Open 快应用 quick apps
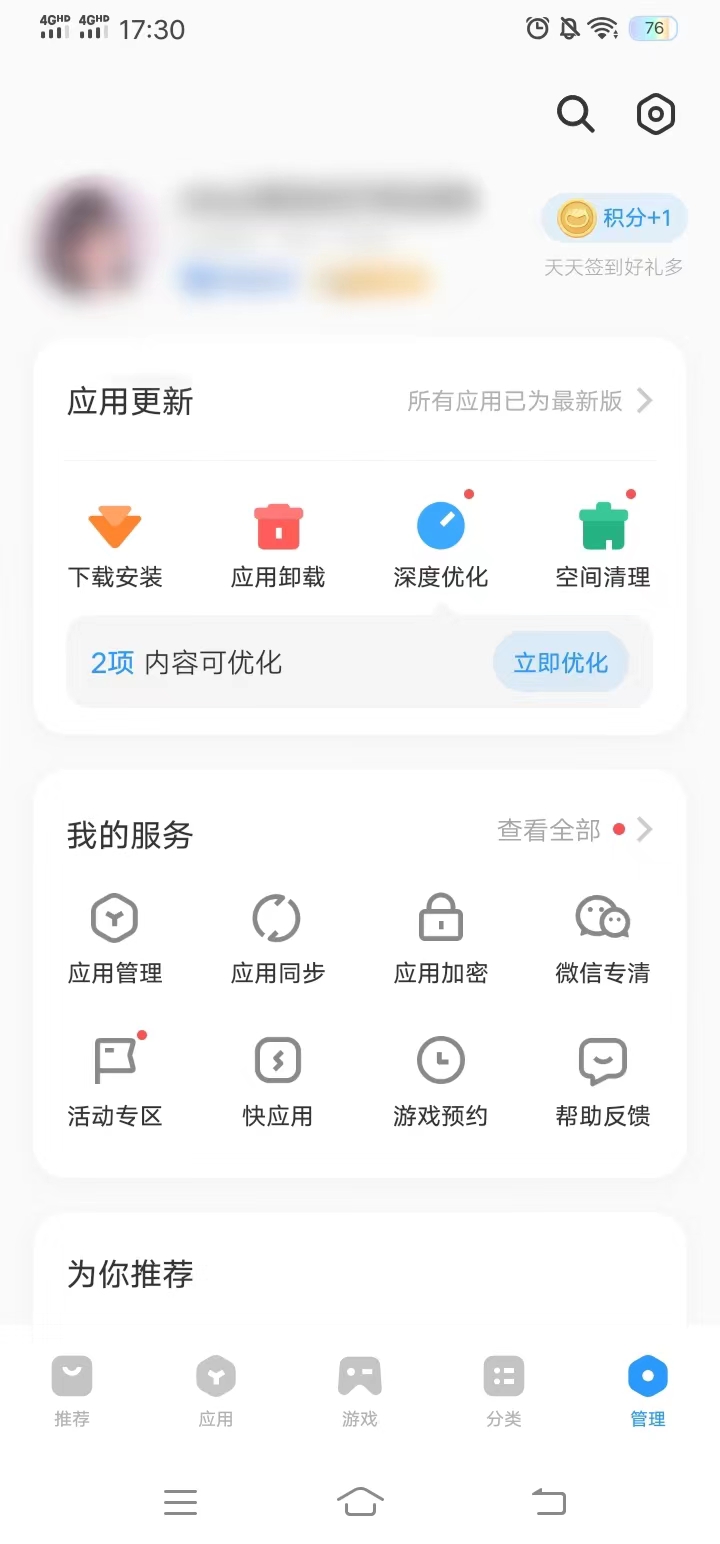The width and height of the screenshot is (720, 1544). pos(277,1078)
